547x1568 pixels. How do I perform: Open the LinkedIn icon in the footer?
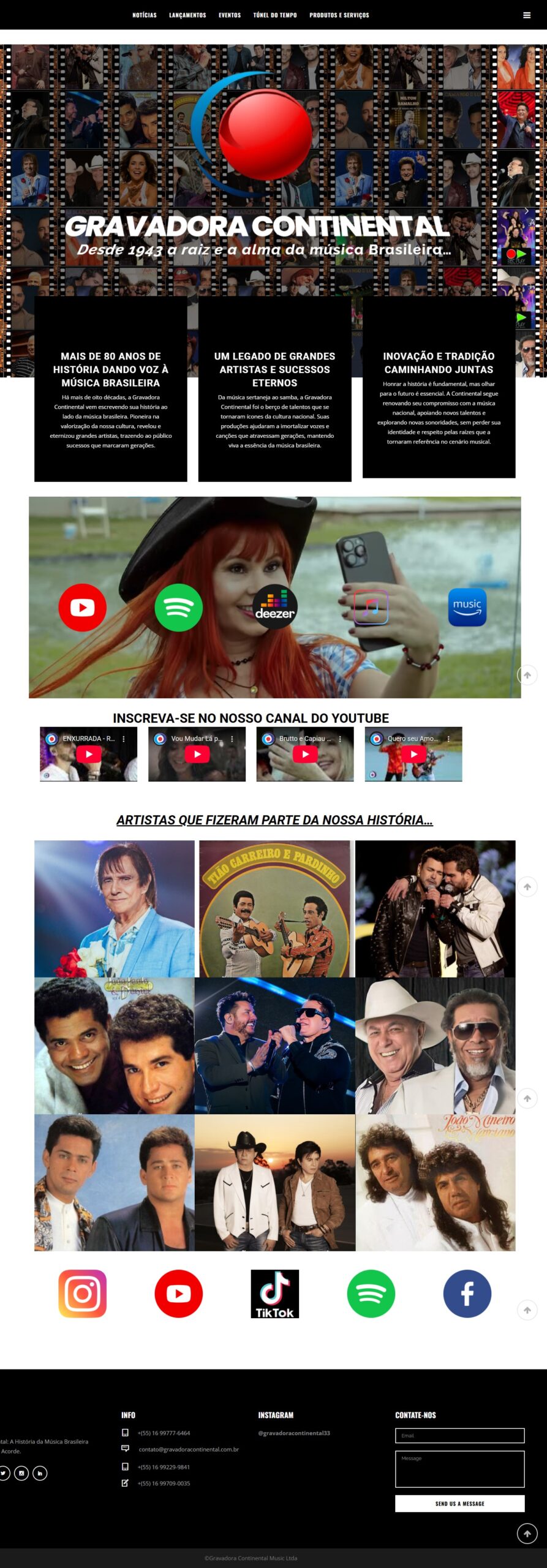point(40,1473)
